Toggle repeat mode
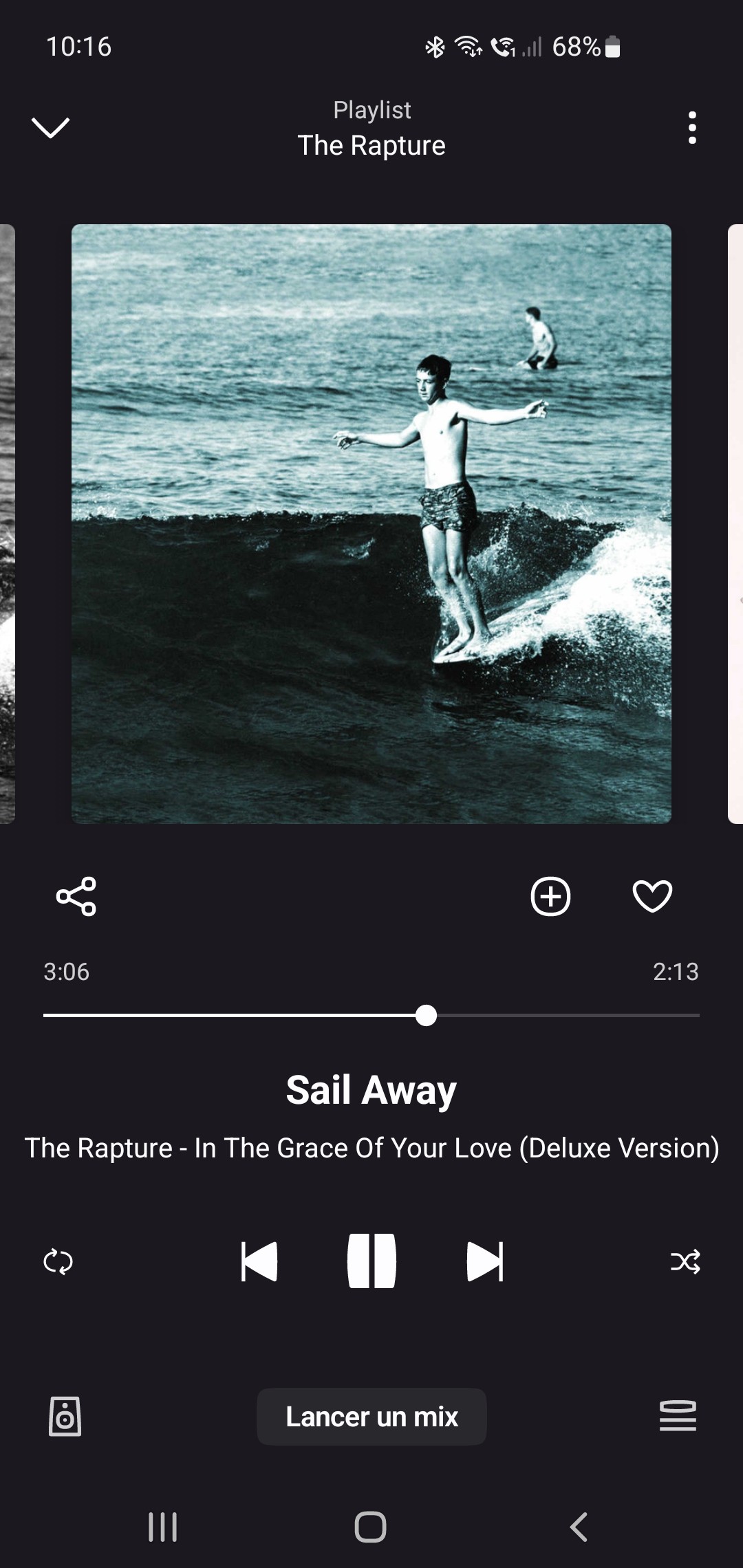Viewport: 743px width, 1568px height. pyautogui.click(x=58, y=1262)
